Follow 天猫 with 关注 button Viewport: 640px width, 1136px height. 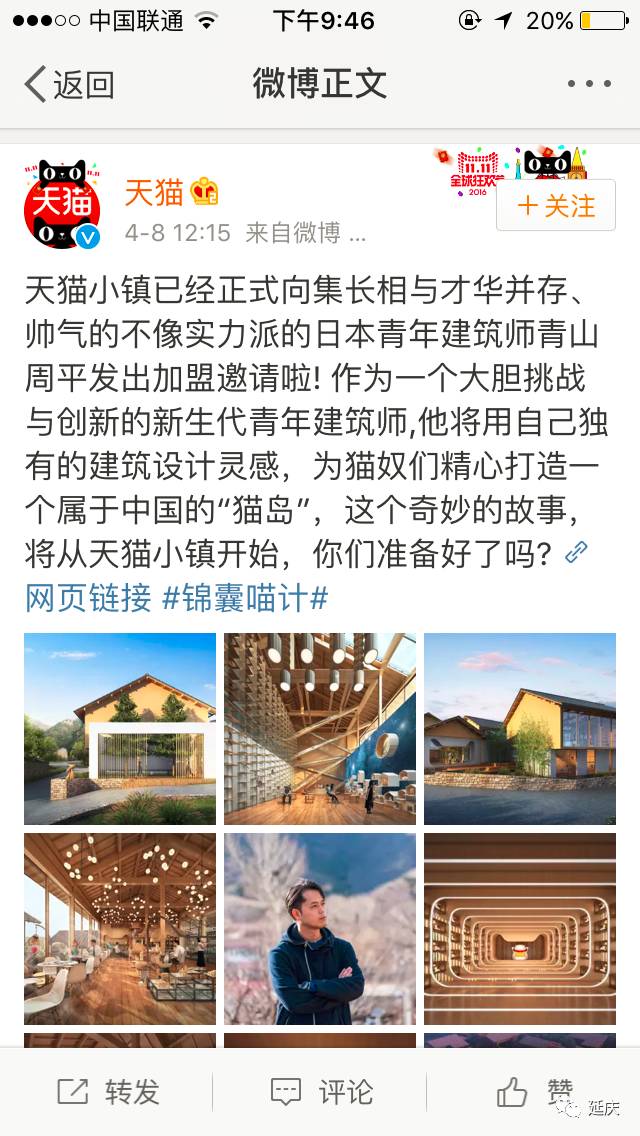pyautogui.click(x=555, y=207)
